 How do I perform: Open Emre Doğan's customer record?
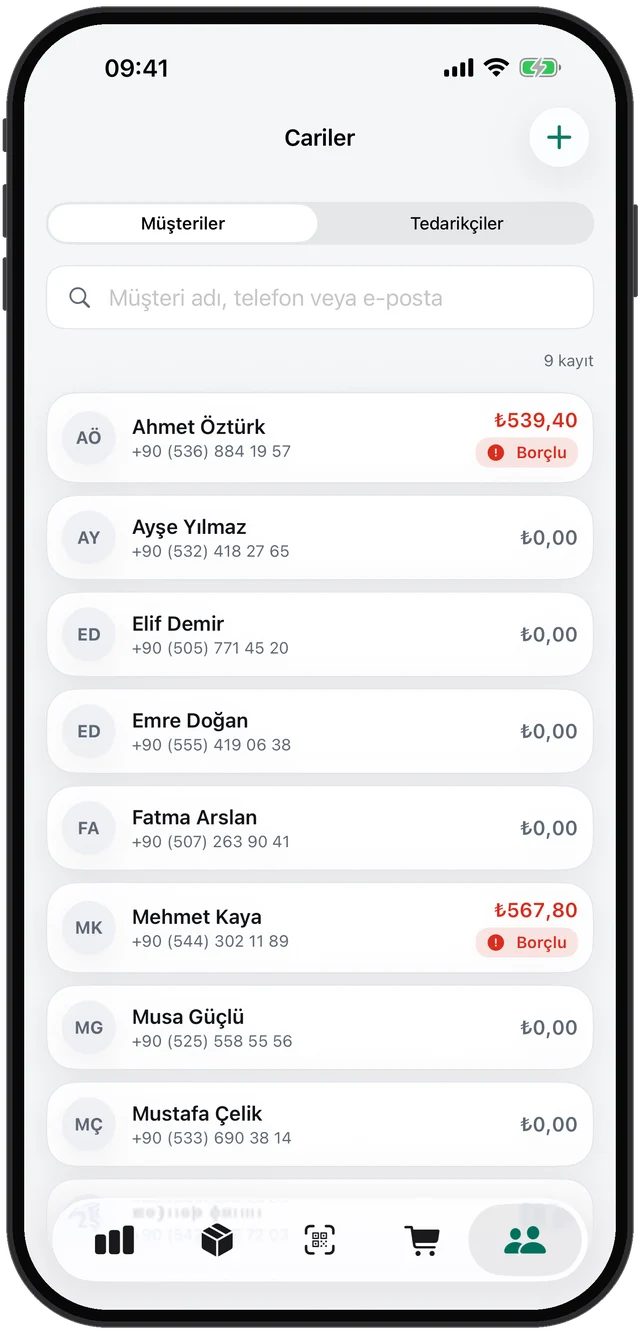point(320,731)
